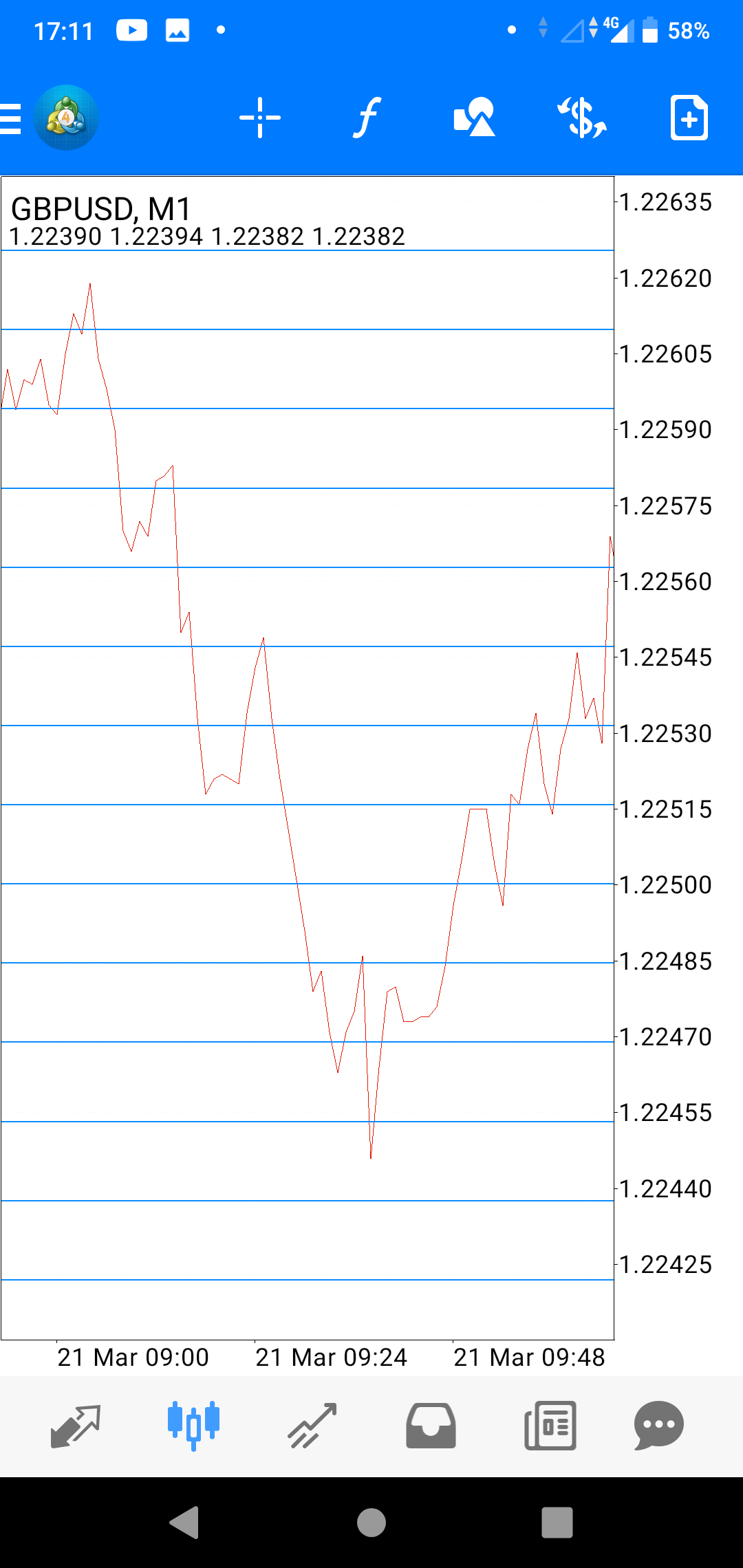Open the chart objects shapes tool

tap(475, 118)
